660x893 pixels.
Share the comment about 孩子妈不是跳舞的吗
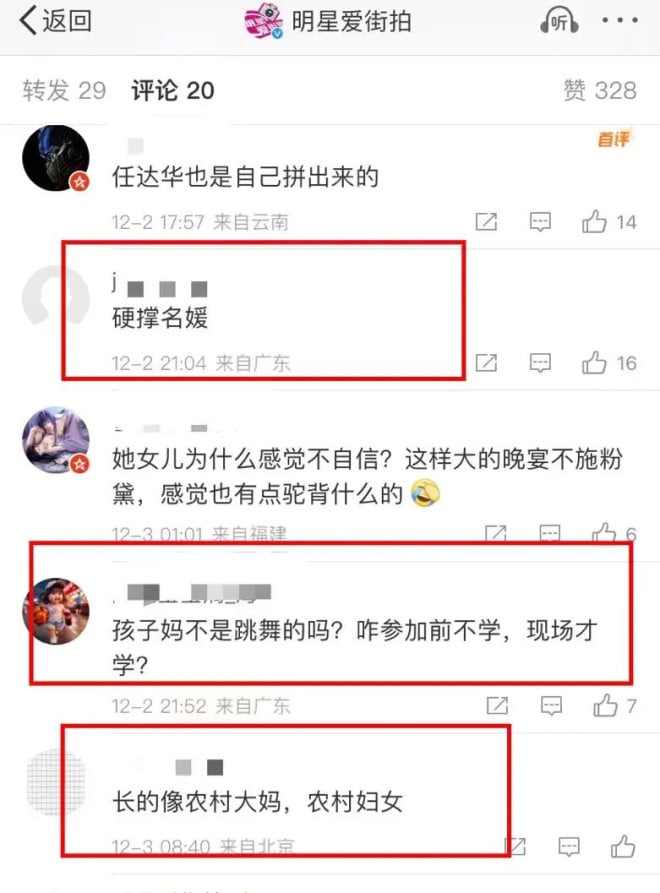(495, 706)
